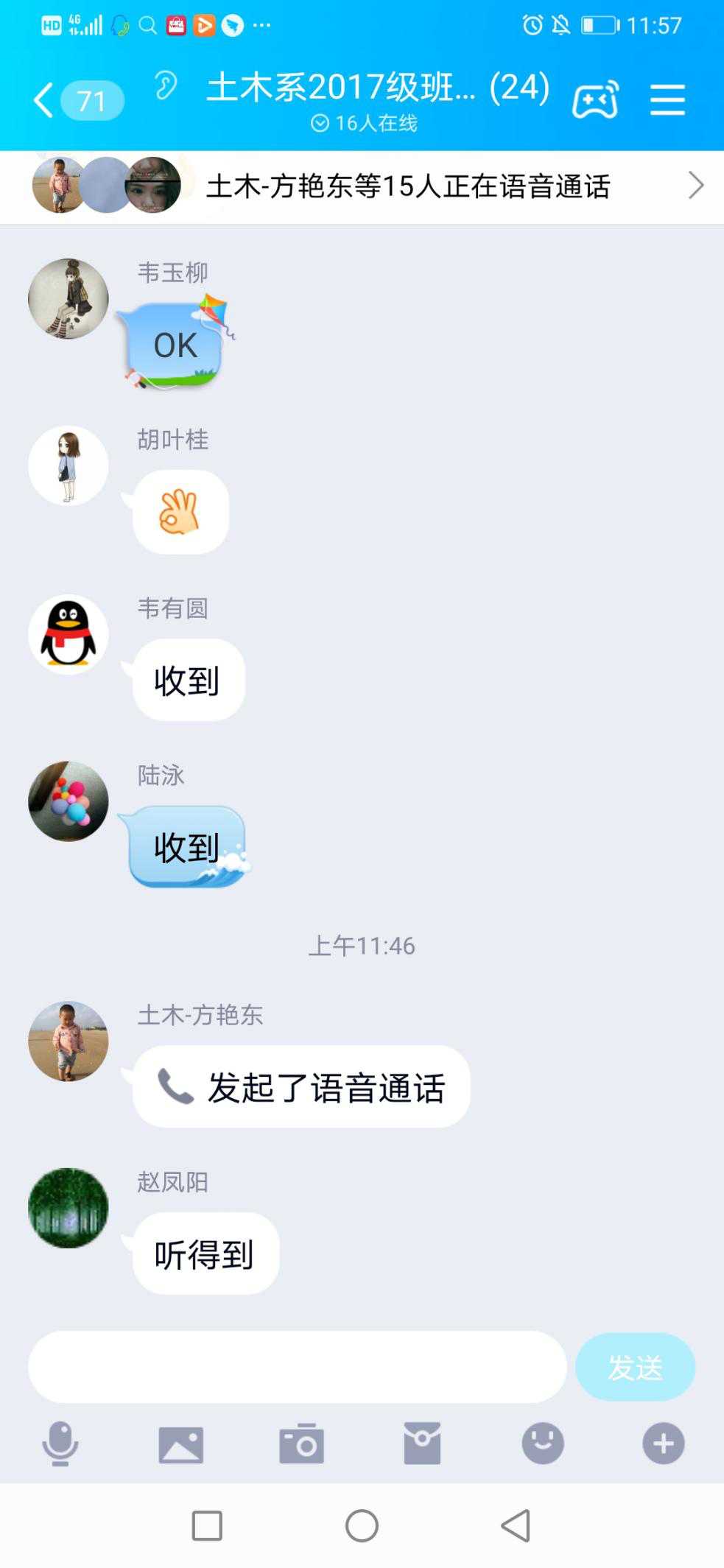Open 陆泳's profile avatar
This screenshot has height=1568, width=724.
tap(68, 801)
